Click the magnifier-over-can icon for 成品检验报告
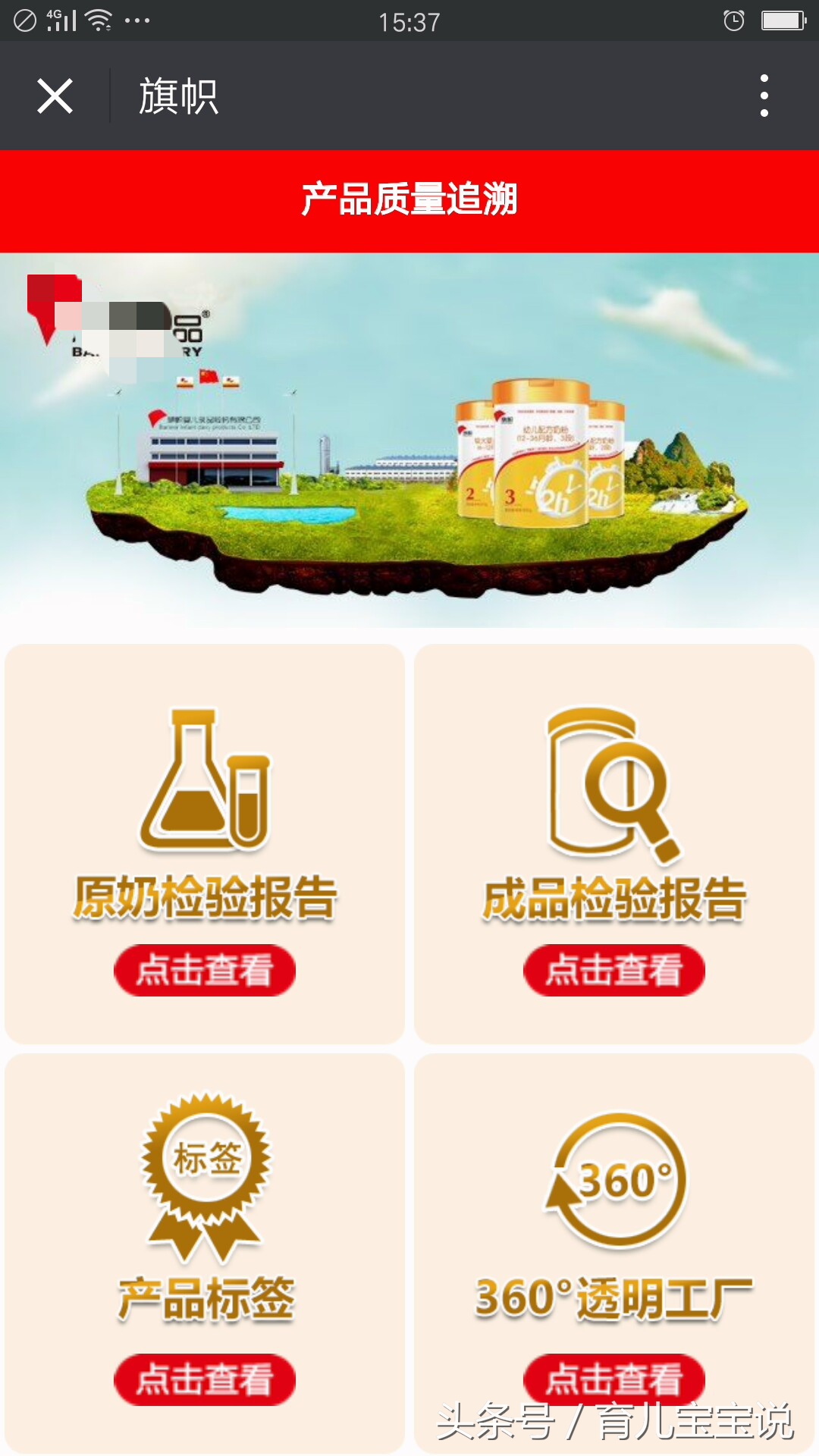 point(613,781)
